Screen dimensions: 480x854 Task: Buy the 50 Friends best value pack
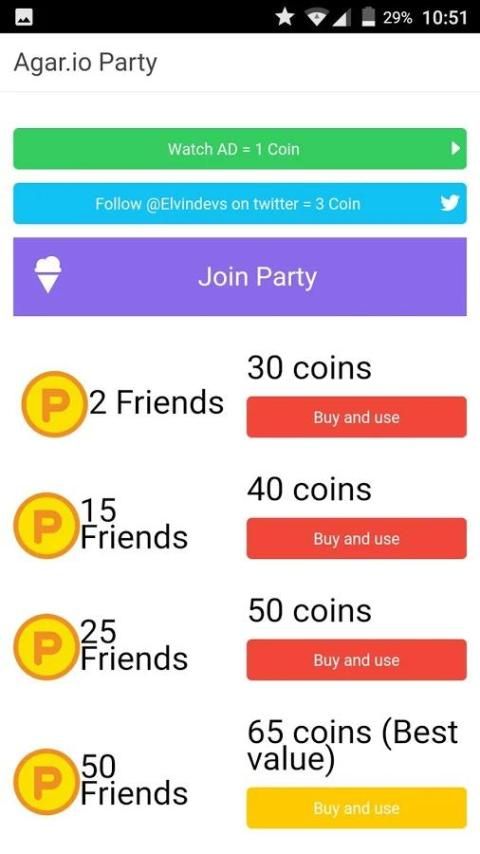coord(356,808)
